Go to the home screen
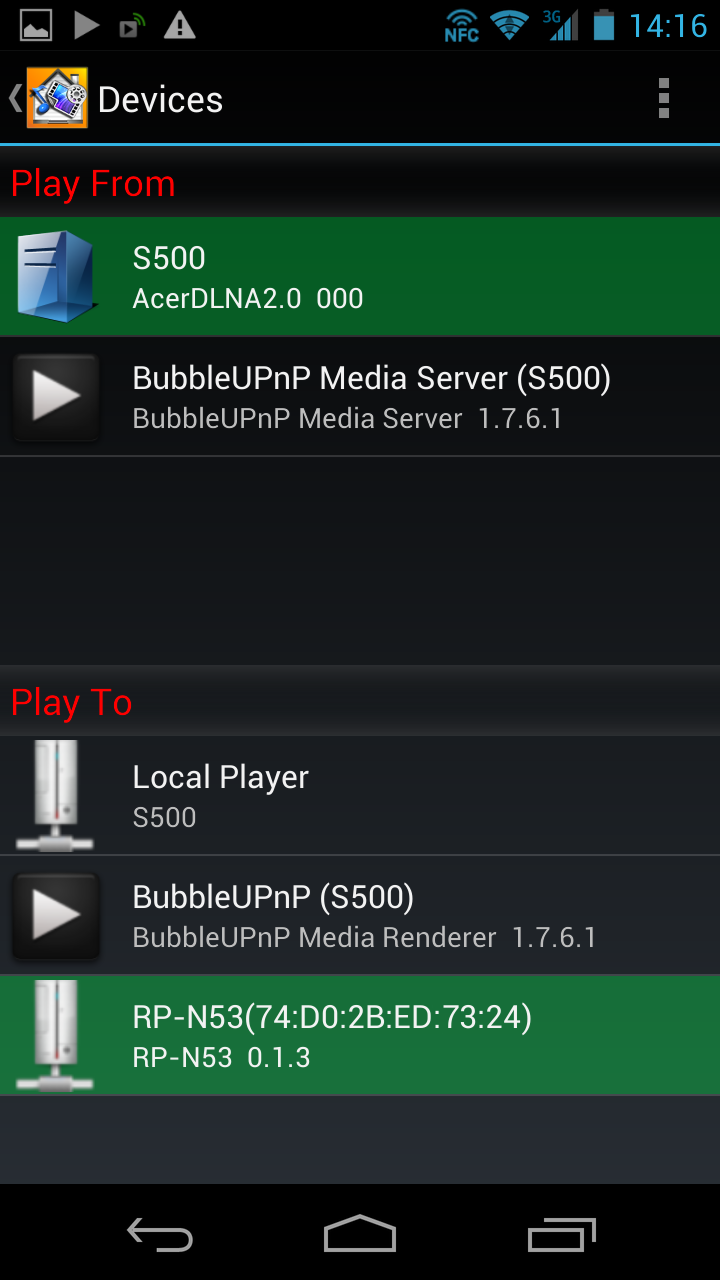720x1280 pixels. [360, 1235]
